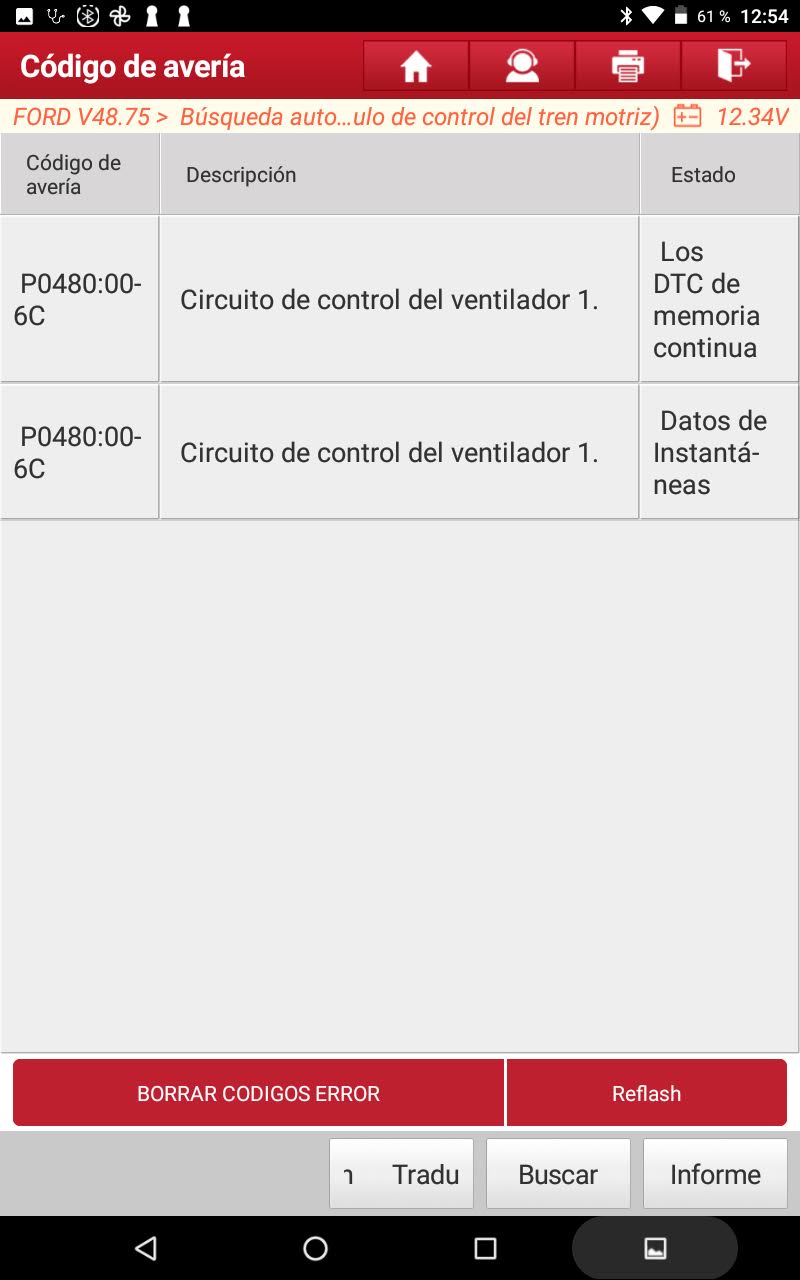Exit the diagnostic session
The height and width of the screenshot is (1280, 800).
coord(733,67)
